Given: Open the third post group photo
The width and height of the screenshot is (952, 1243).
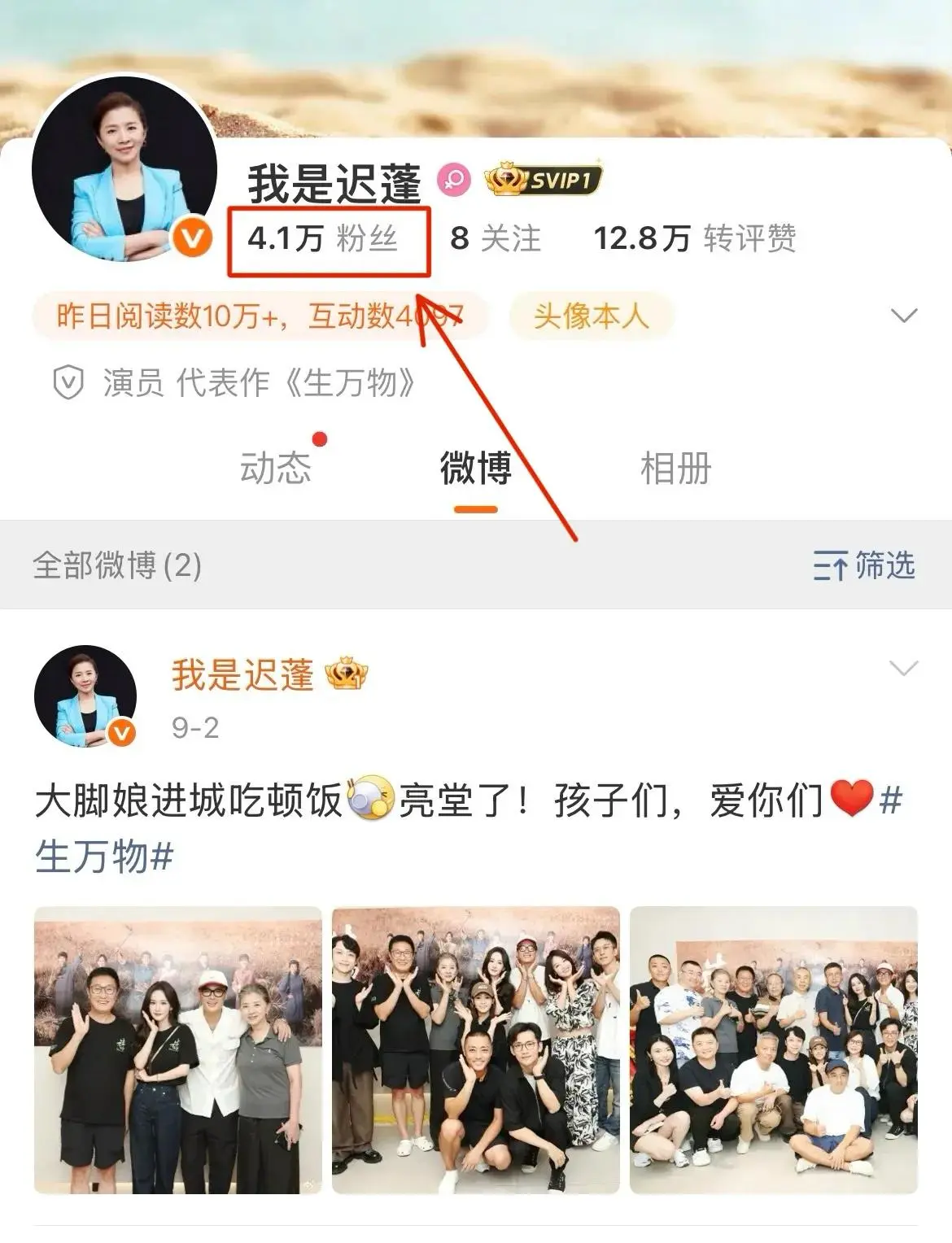Looking at the screenshot, I should (x=774, y=1050).
